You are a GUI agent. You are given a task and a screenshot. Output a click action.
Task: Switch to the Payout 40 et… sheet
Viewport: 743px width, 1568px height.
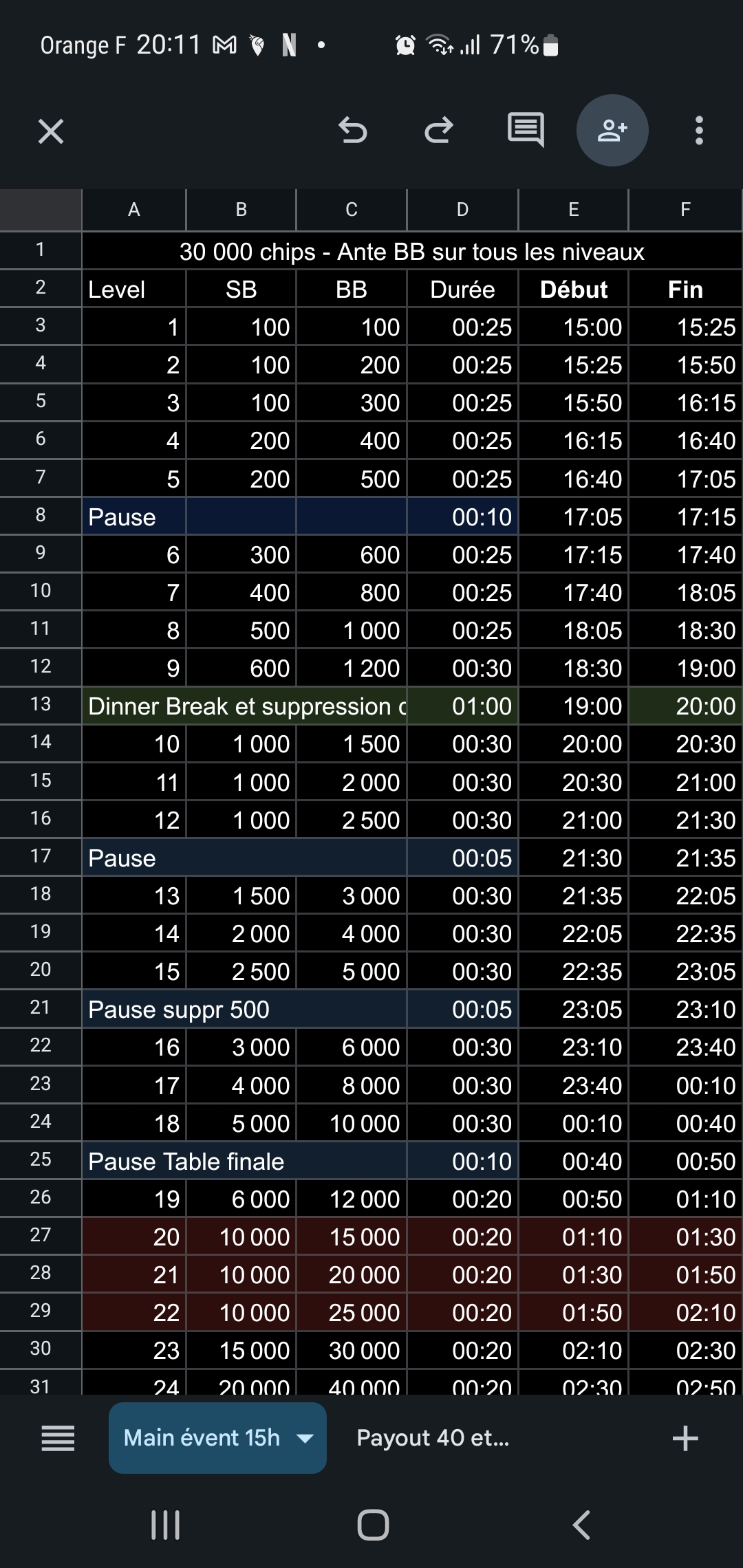(433, 1438)
